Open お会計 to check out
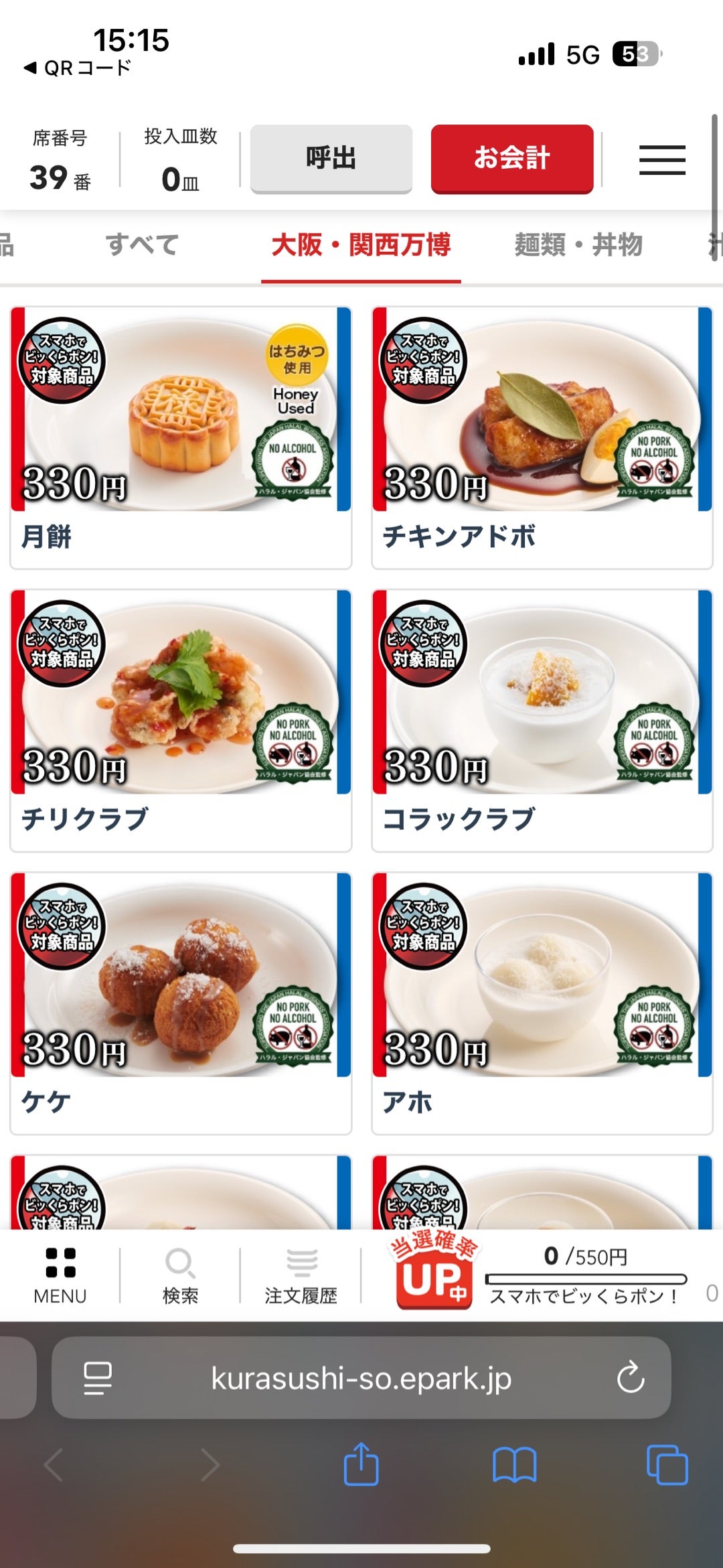This screenshot has width=723, height=1568. [512, 159]
